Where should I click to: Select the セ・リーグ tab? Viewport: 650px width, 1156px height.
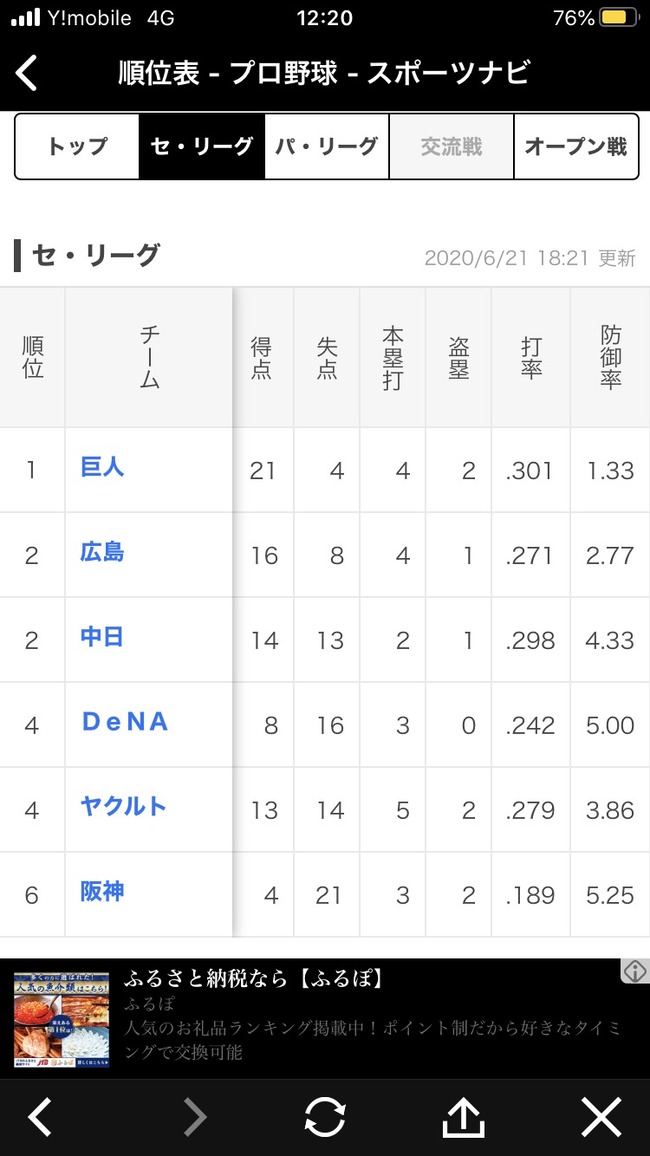[201, 146]
